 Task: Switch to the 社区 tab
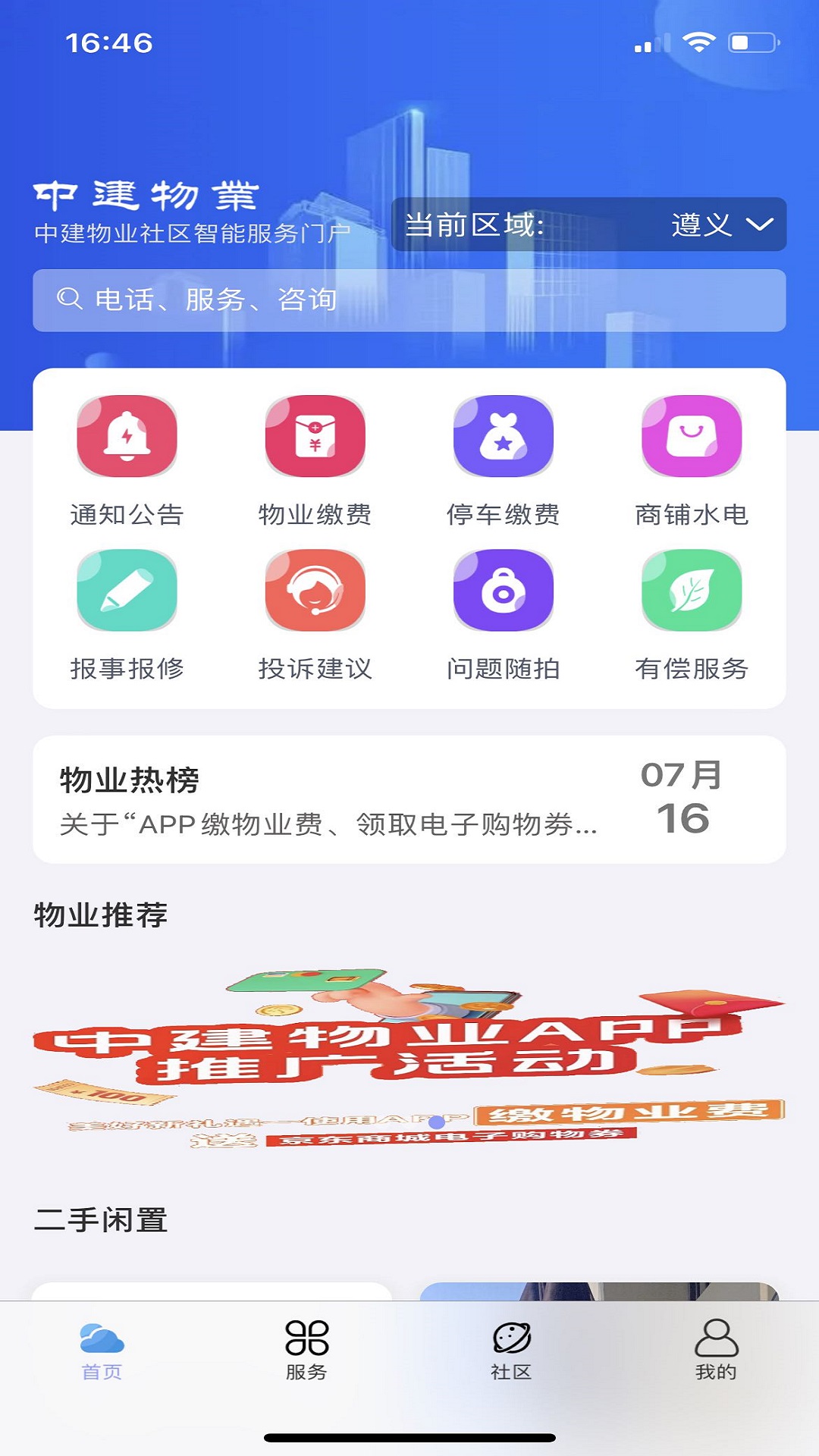(511, 1351)
